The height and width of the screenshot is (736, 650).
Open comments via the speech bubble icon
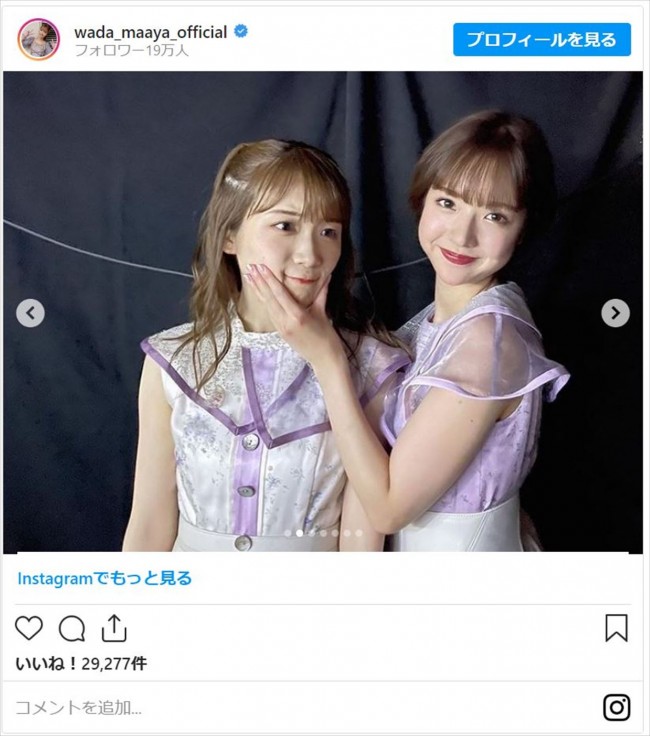click(x=72, y=628)
